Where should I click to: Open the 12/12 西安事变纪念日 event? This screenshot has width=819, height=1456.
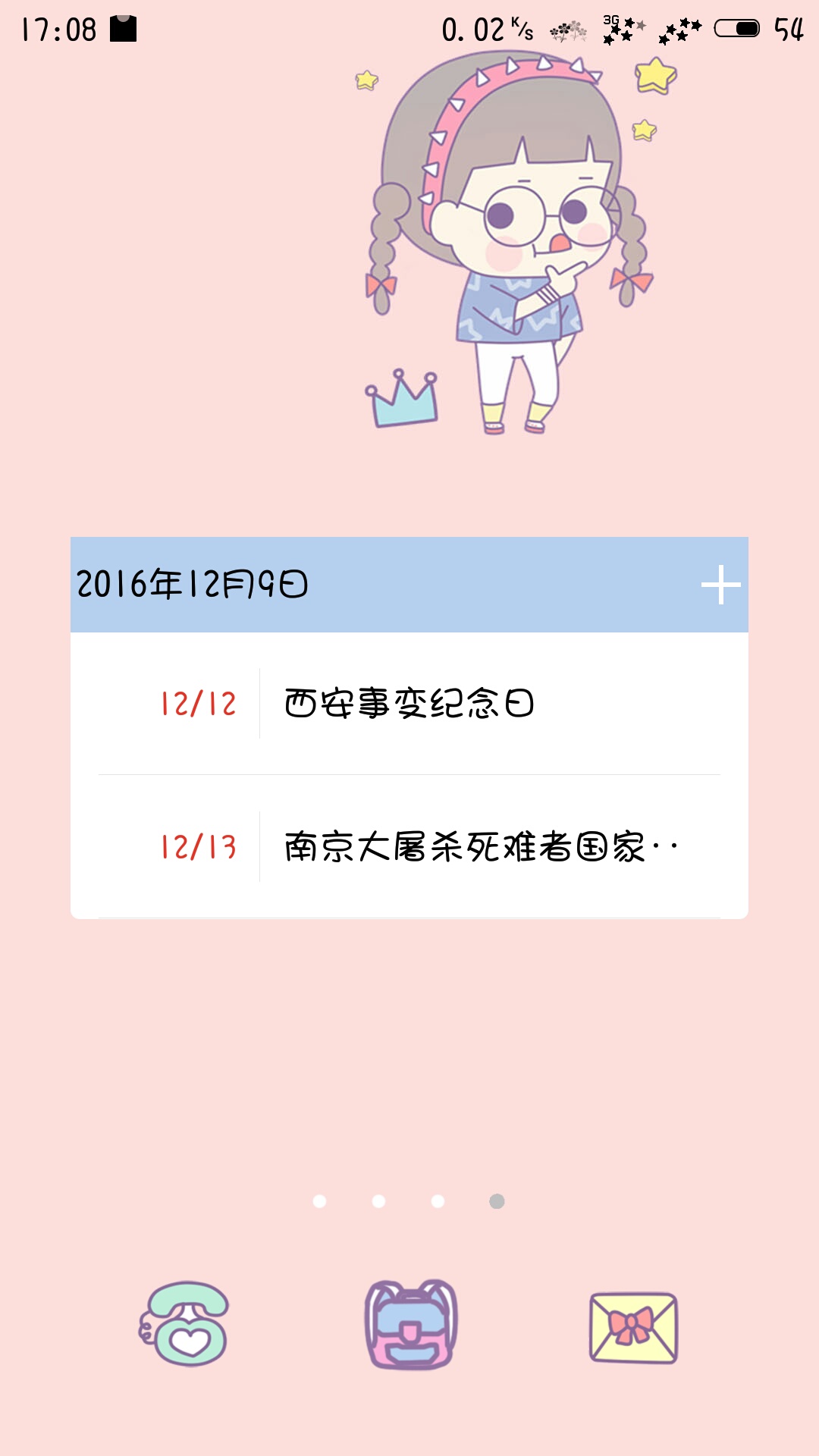tap(409, 704)
